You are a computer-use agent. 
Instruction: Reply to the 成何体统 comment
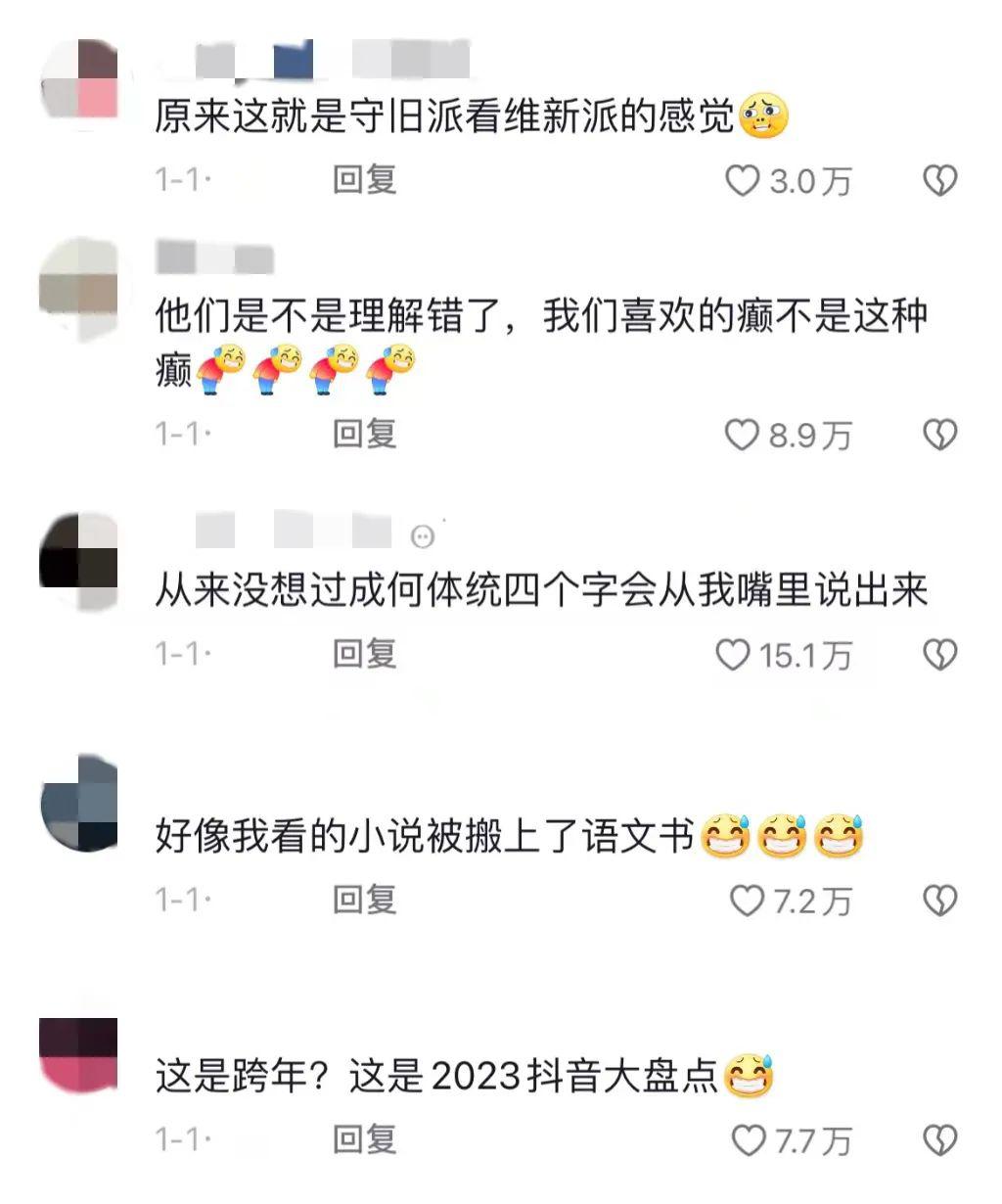click(364, 653)
